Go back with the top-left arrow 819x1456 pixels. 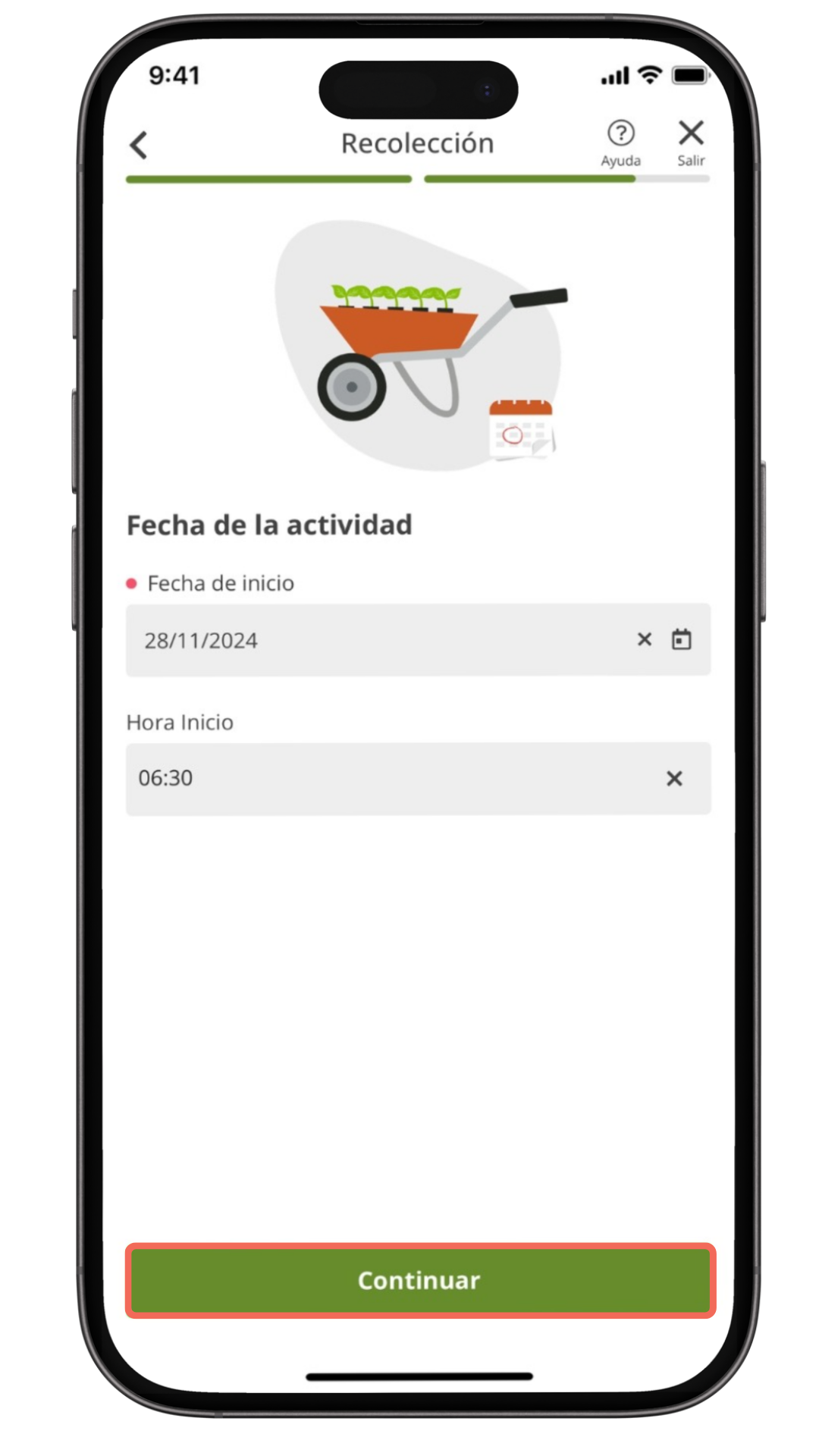coord(139,145)
